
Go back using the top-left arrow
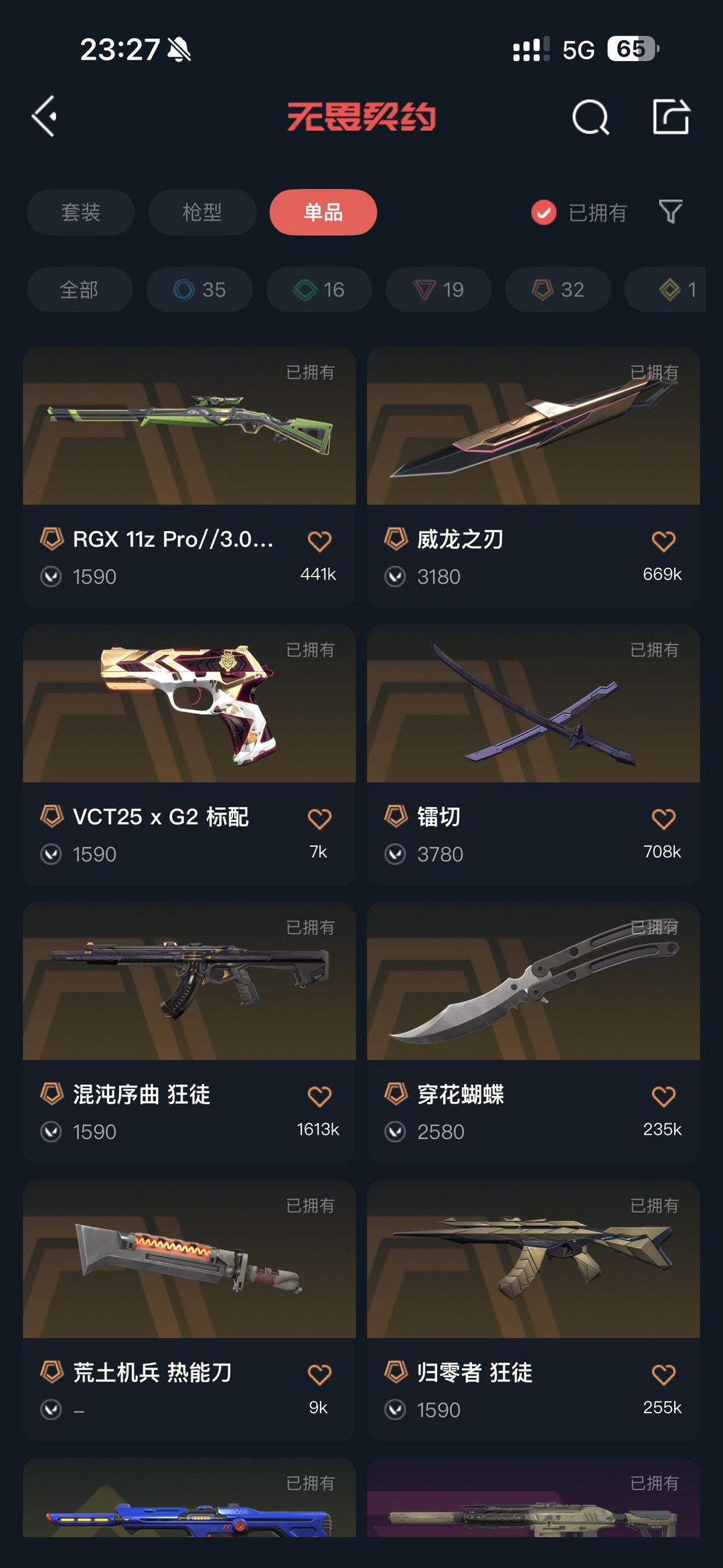[44, 117]
